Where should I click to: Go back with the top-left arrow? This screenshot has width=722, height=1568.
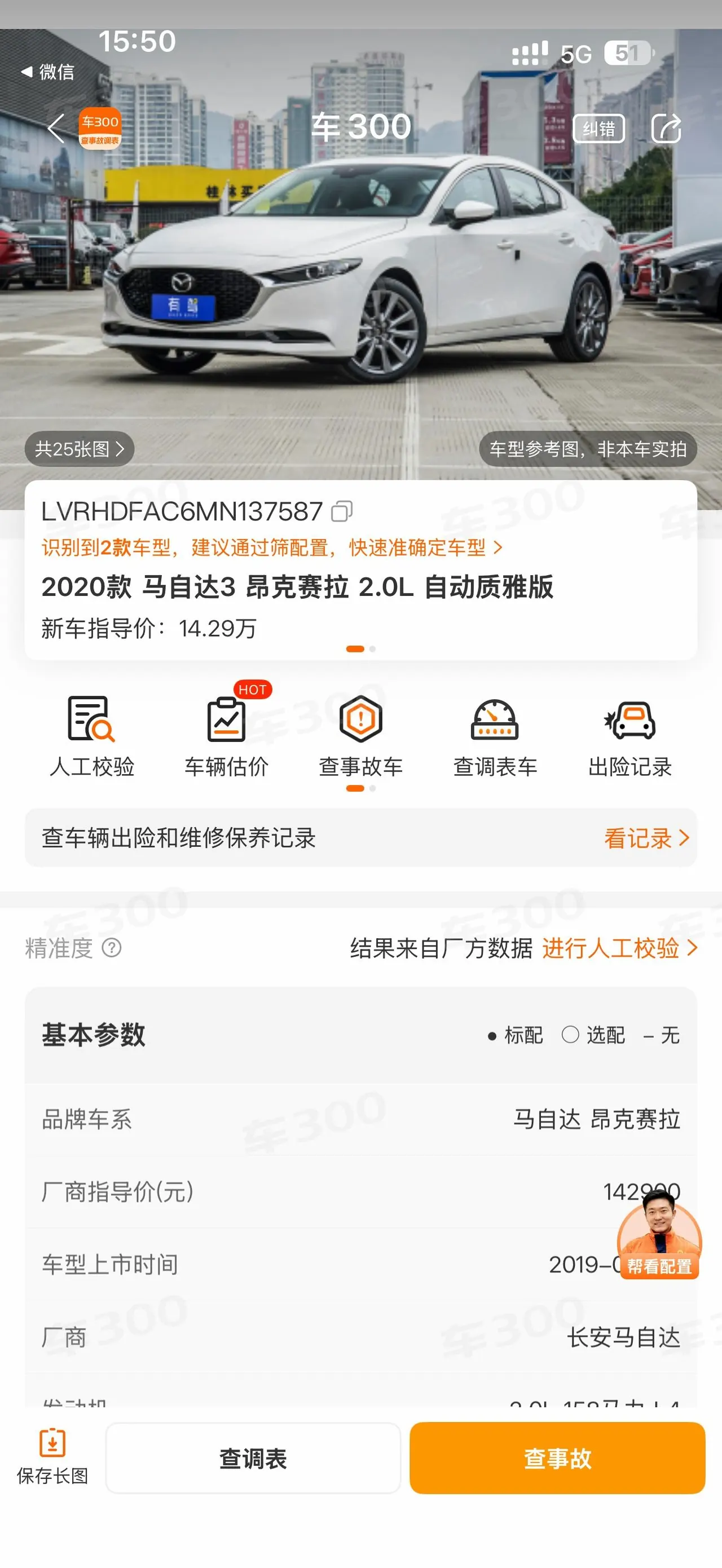[56, 129]
